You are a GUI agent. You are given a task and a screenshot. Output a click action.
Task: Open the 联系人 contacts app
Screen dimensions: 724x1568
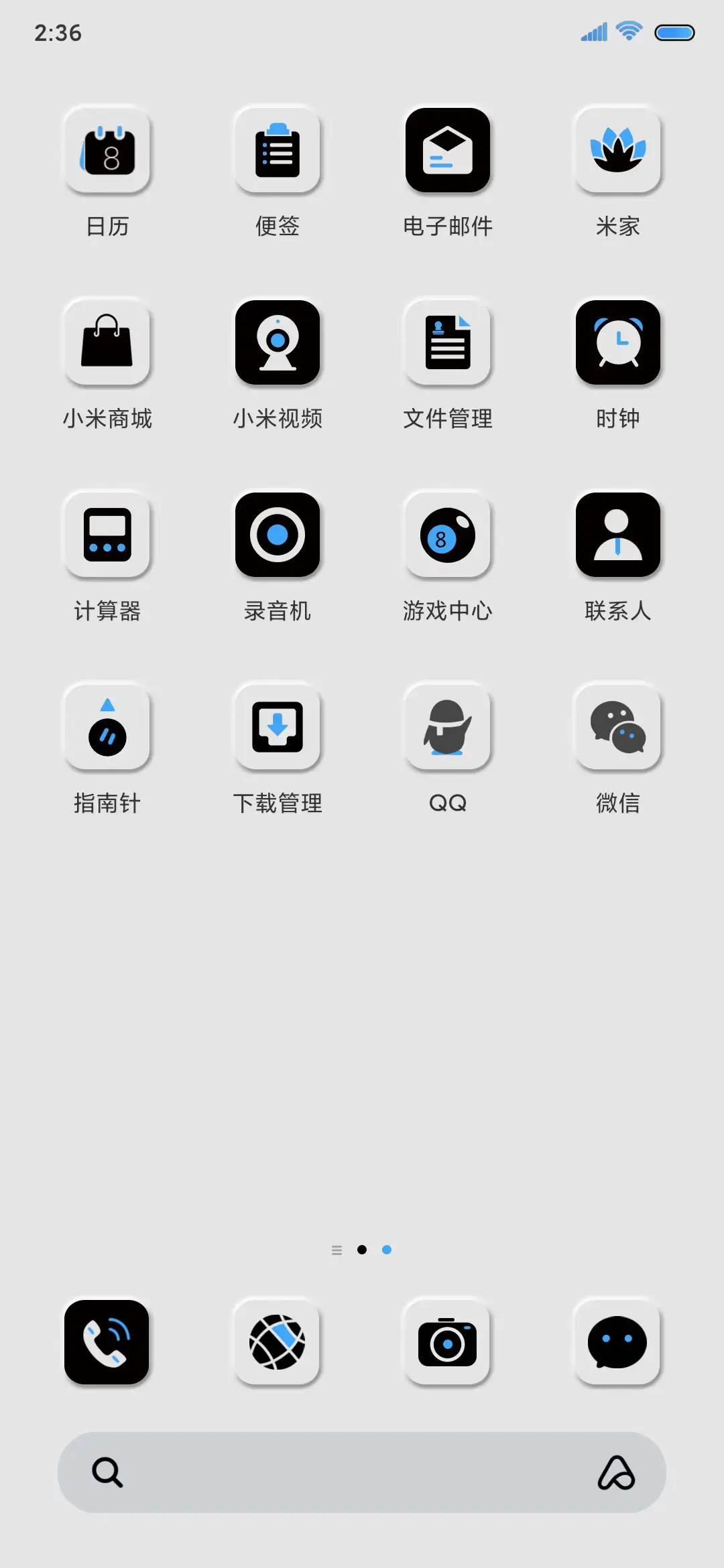click(618, 534)
